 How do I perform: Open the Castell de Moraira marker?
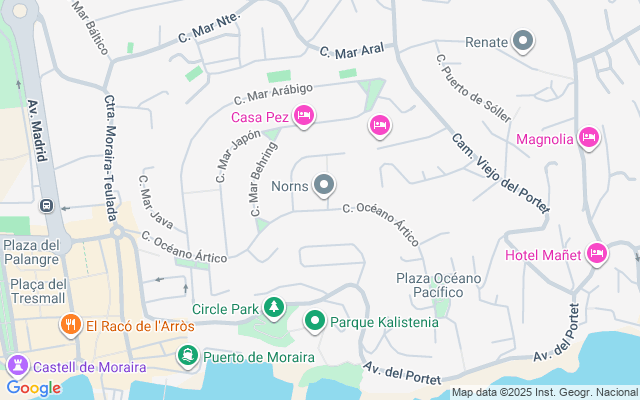(18, 365)
